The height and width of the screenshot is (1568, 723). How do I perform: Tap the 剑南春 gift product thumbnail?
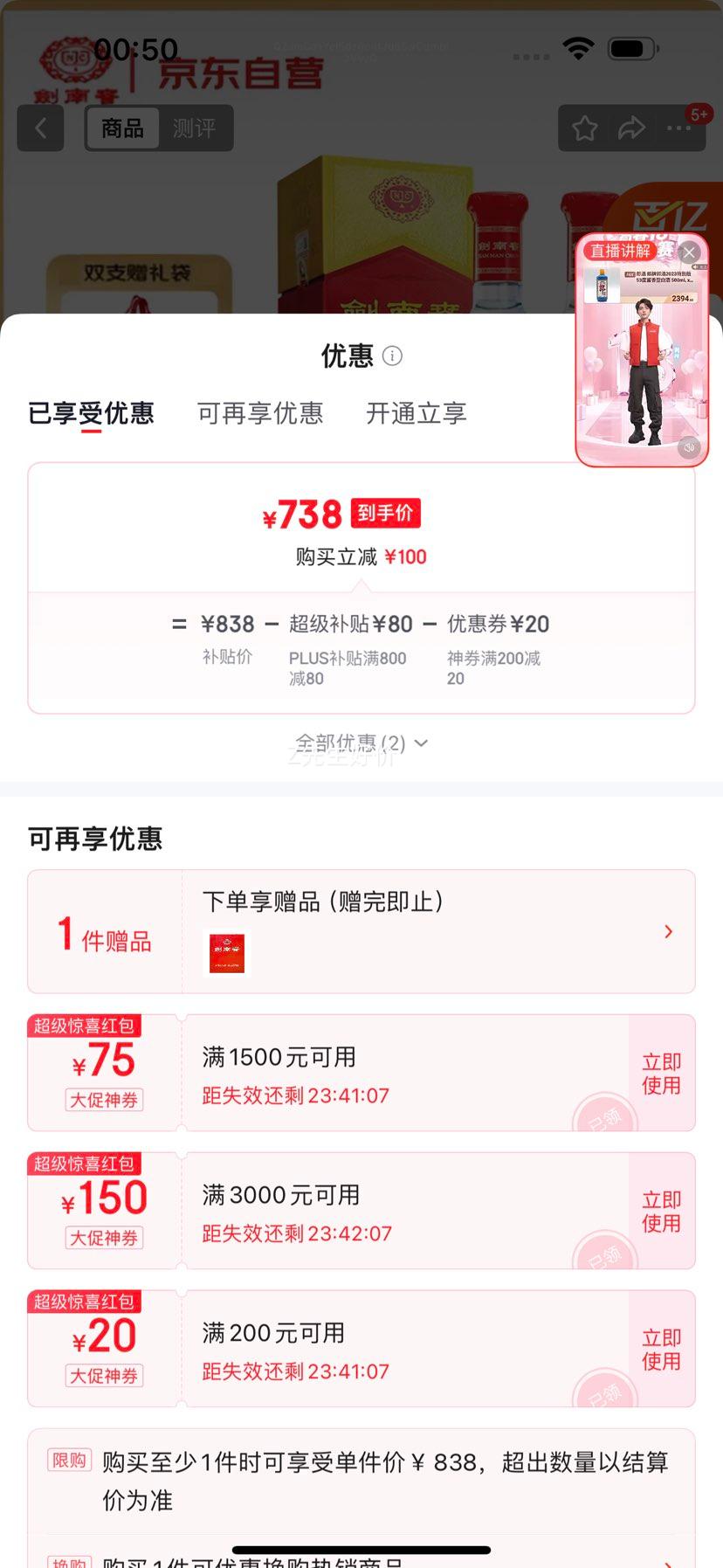(x=226, y=953)
